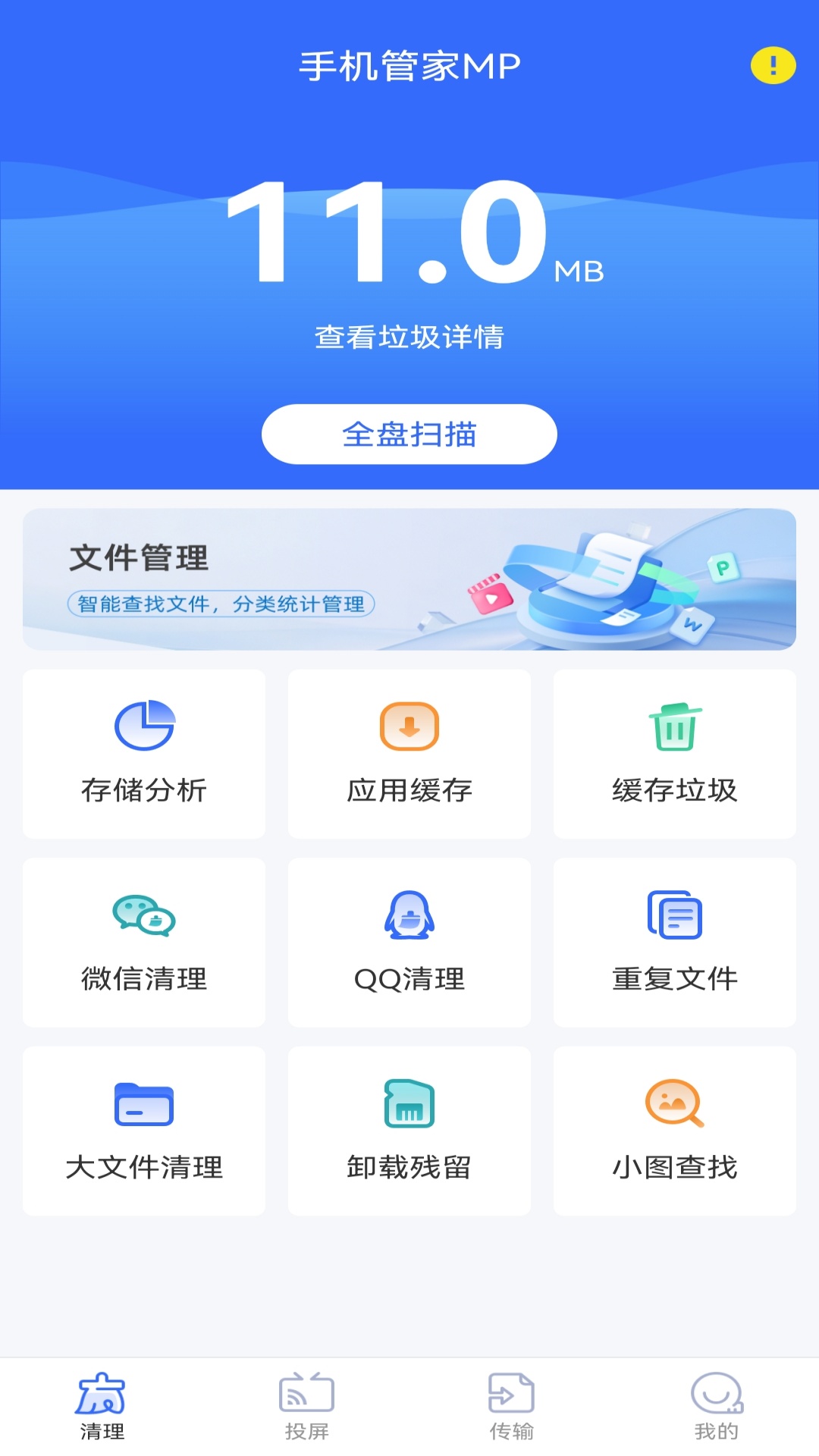Open the yellow exclamation alert icon
This screenshot has width=819, height=1456.
pos(773,65)
